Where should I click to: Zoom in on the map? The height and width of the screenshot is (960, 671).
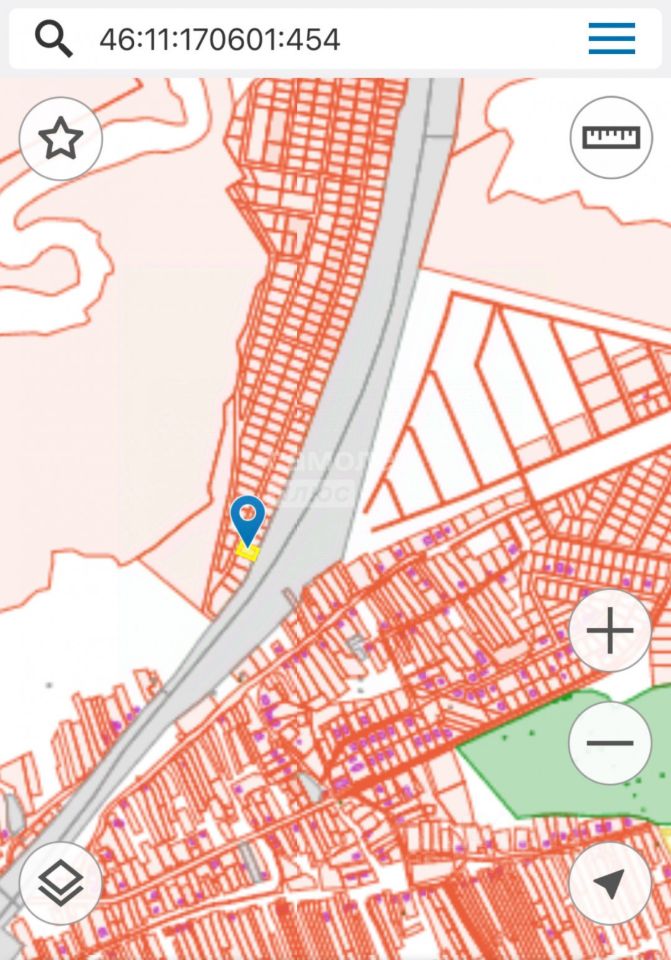pyautogui.click(x=610, y=631)
